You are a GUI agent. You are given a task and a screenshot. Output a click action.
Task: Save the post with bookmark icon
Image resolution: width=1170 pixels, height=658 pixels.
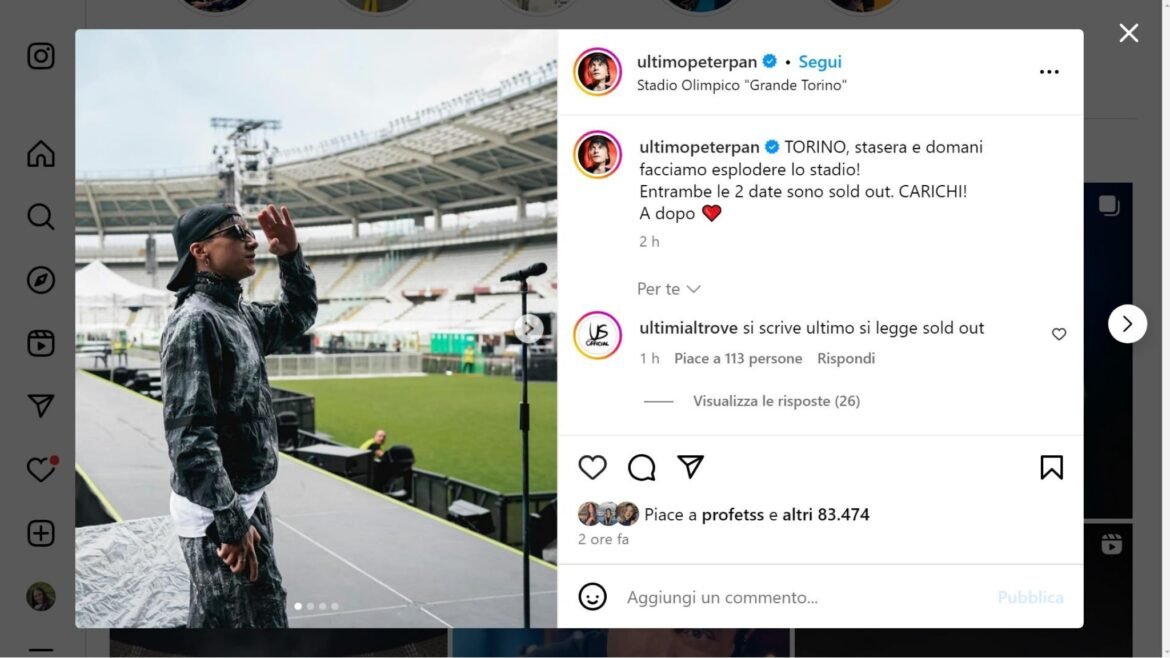pyautogui.click(x=1051, y=467)
